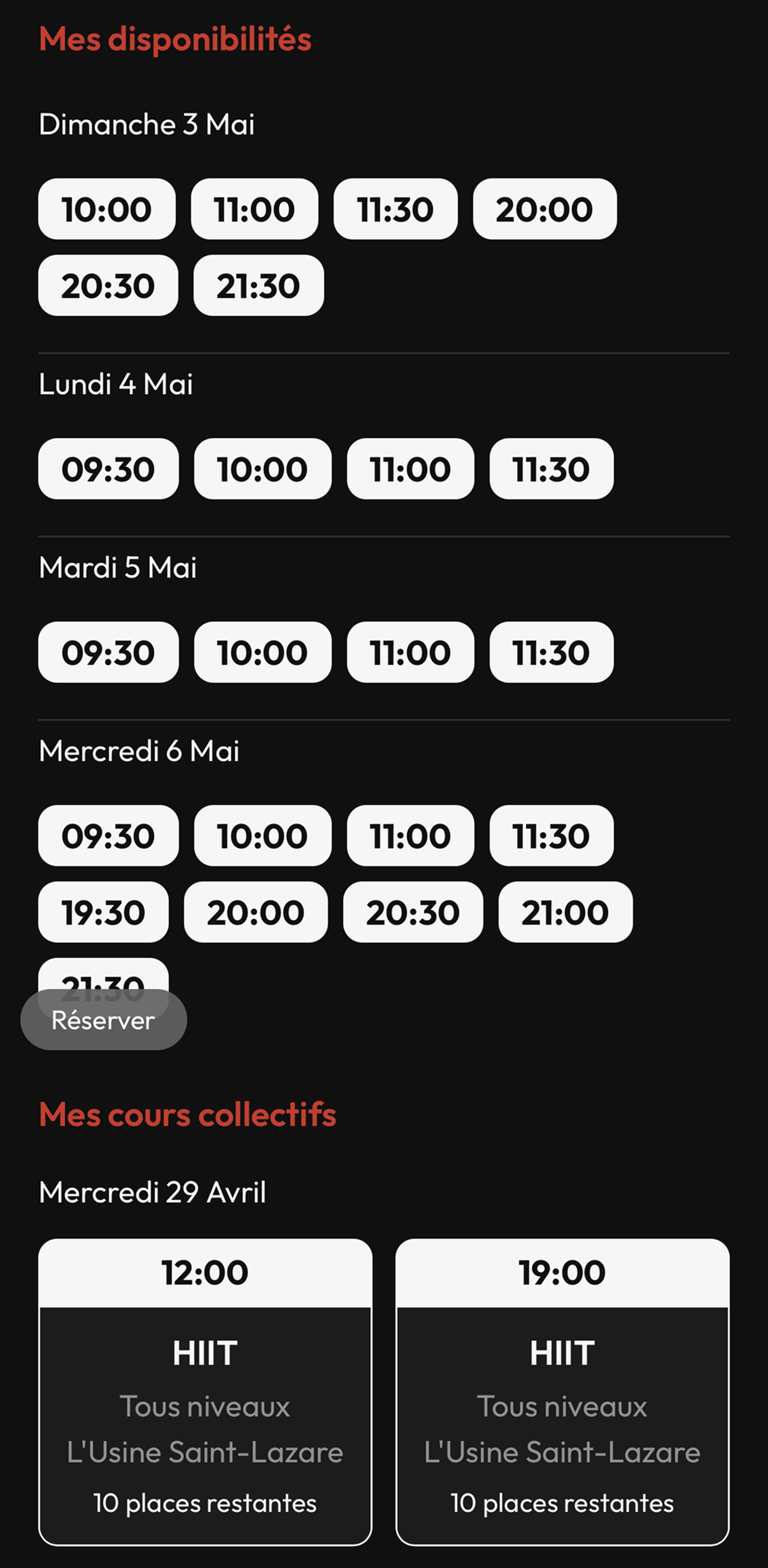Screen dimensions: 768x1568
Task: Tap the Réserver button
Action: coord(103,1020)
